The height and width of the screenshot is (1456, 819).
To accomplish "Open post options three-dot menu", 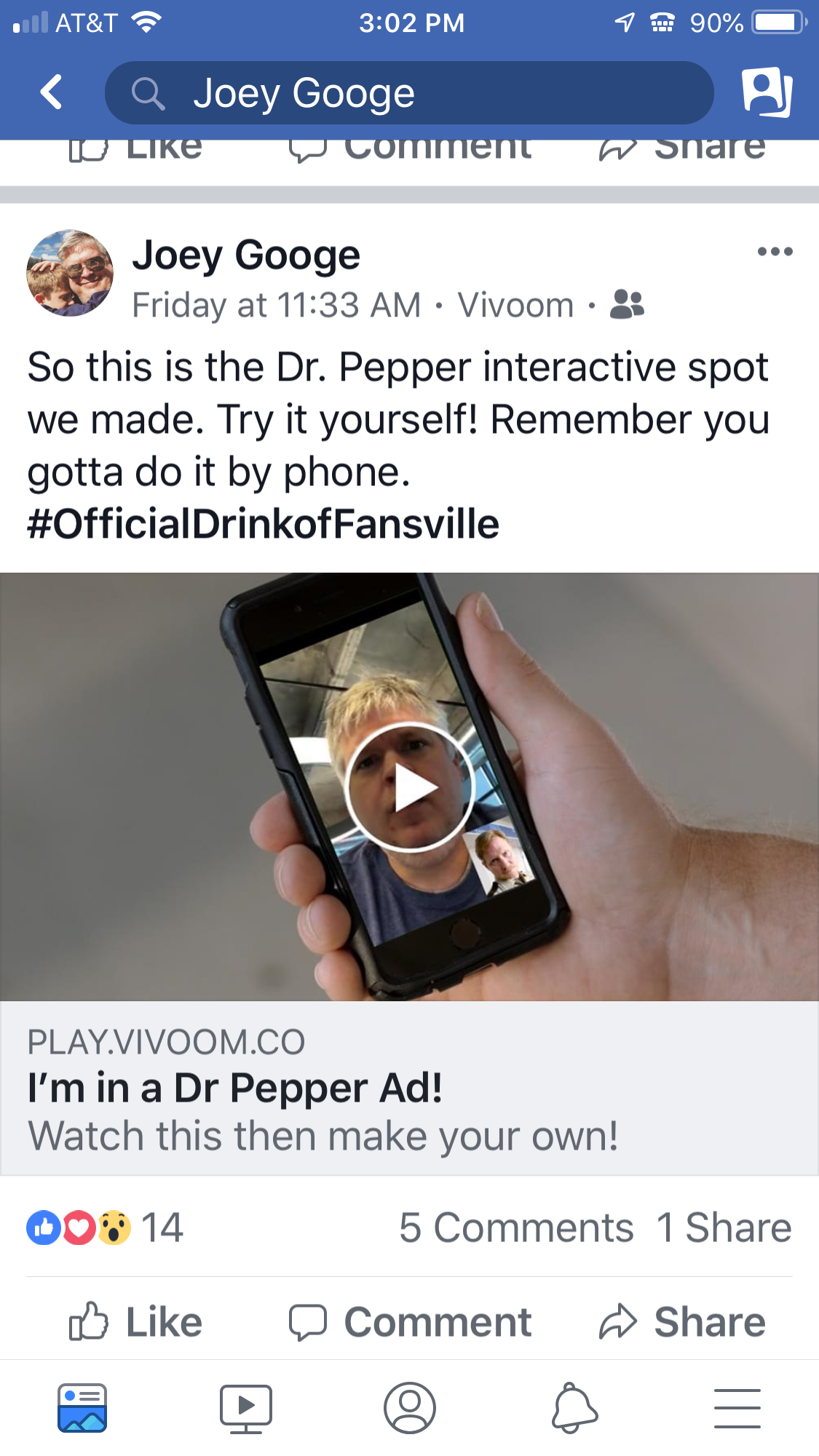I will [775, 252].
